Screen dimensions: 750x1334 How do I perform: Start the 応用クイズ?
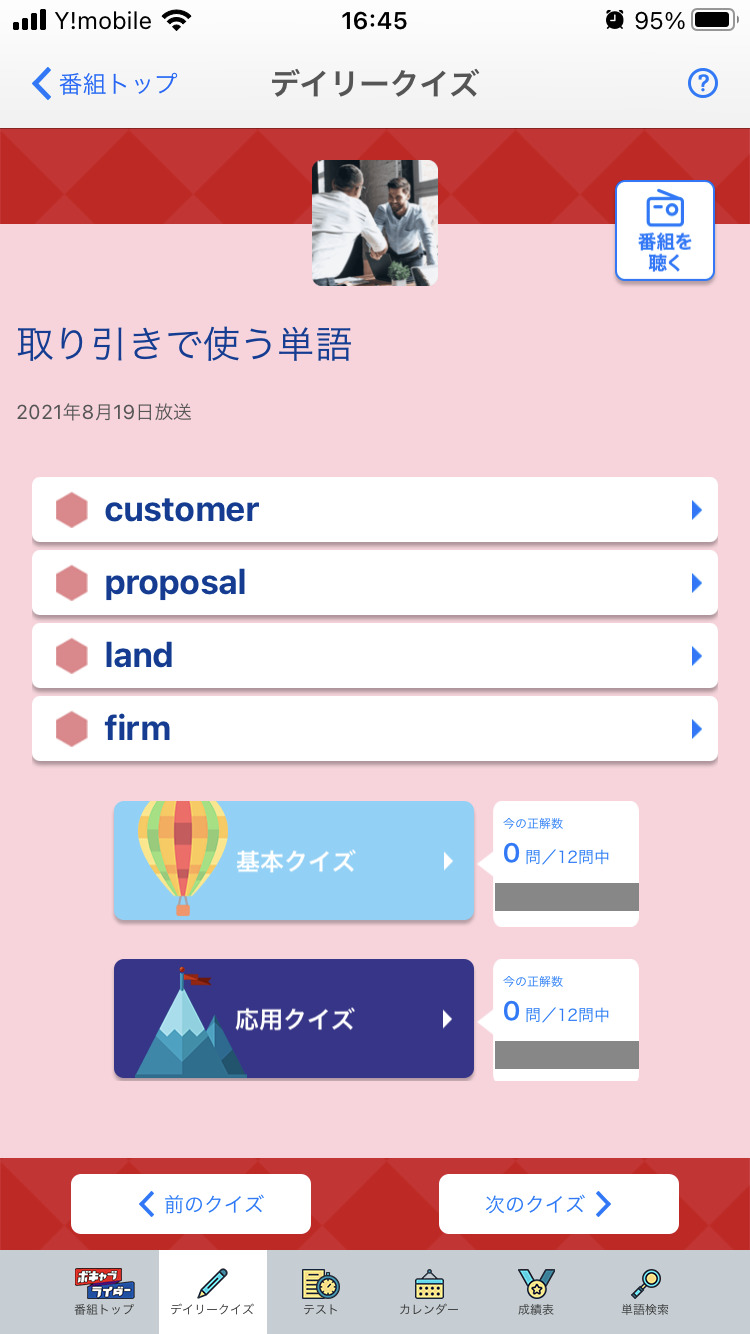click(x=294, y=1018)
